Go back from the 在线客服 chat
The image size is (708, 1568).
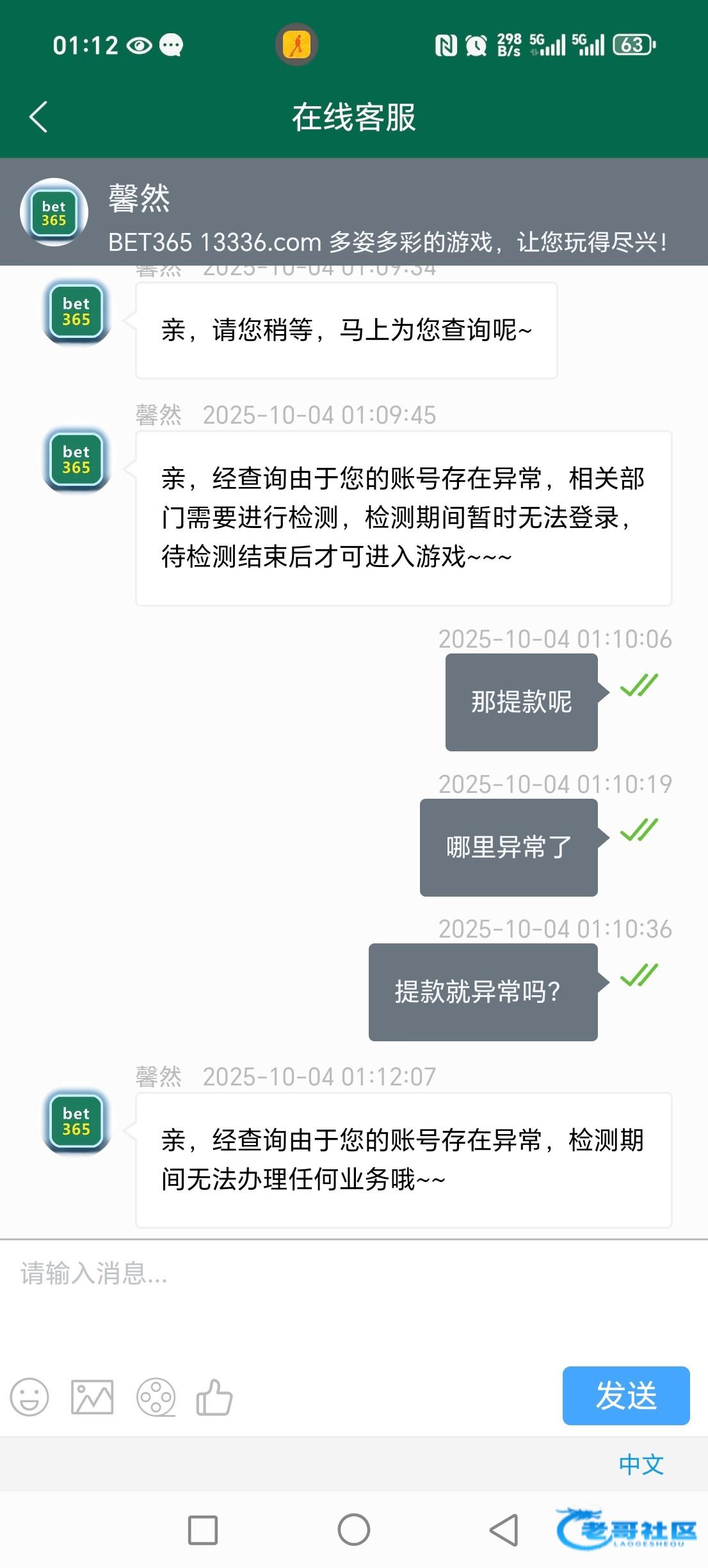(38, 117)
